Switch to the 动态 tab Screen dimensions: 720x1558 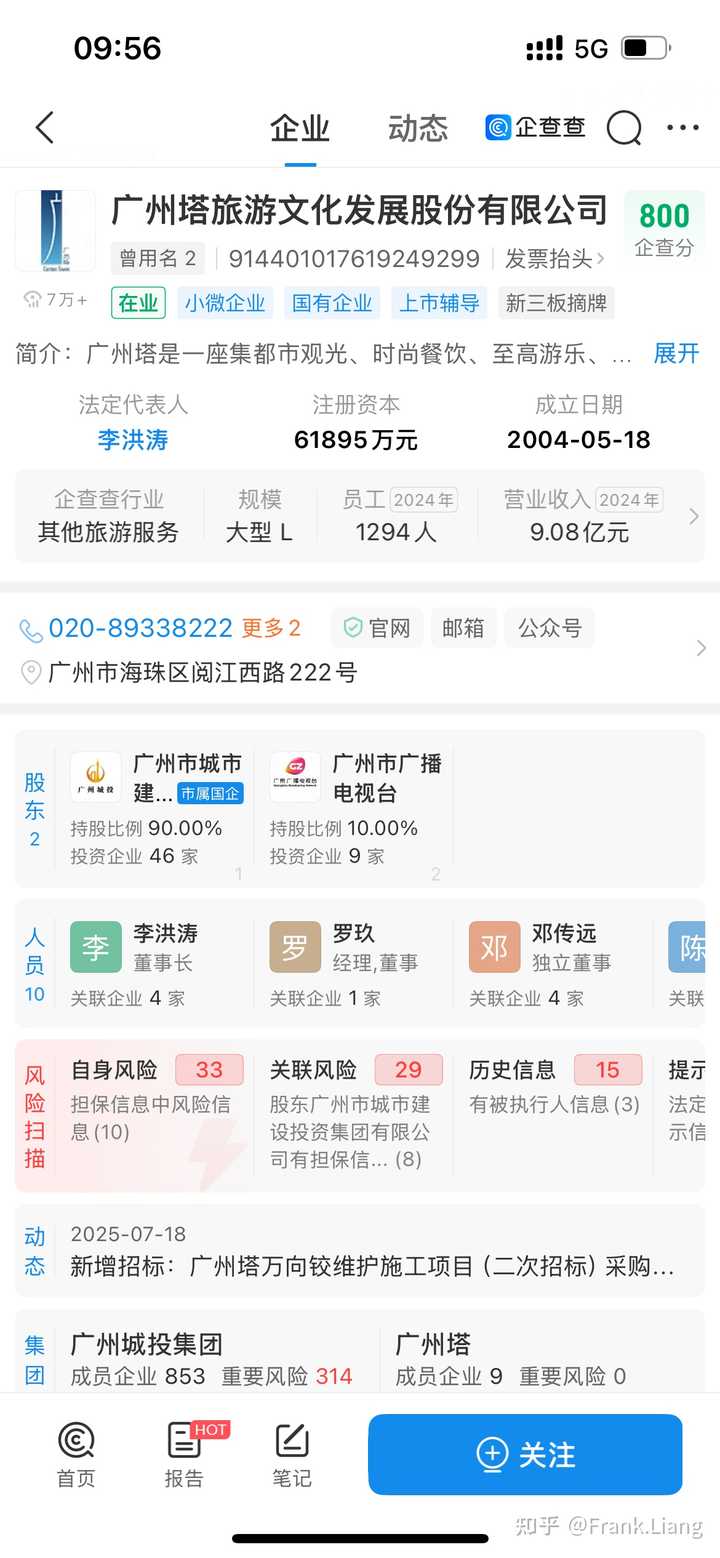tap(418, 128)
